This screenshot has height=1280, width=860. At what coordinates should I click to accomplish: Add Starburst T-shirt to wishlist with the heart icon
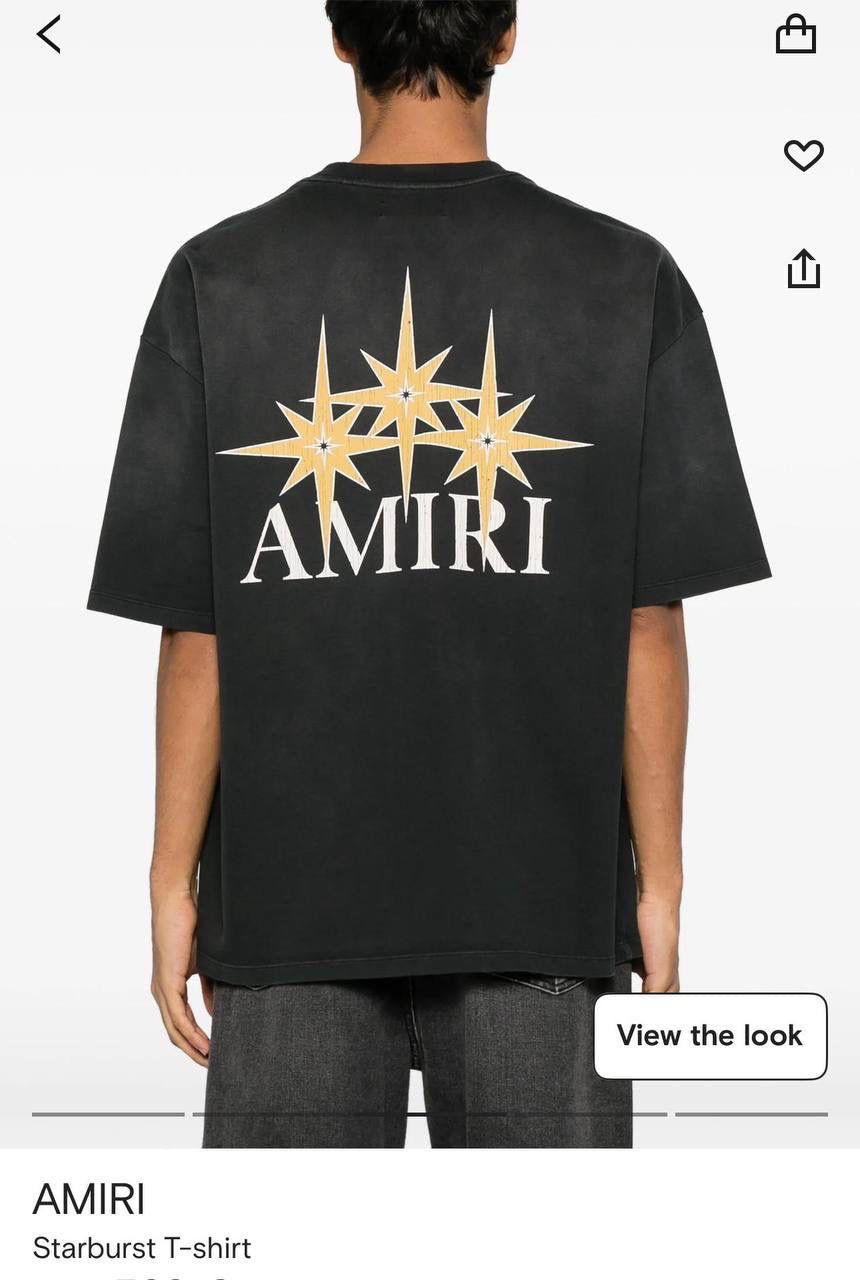point(803,155)
